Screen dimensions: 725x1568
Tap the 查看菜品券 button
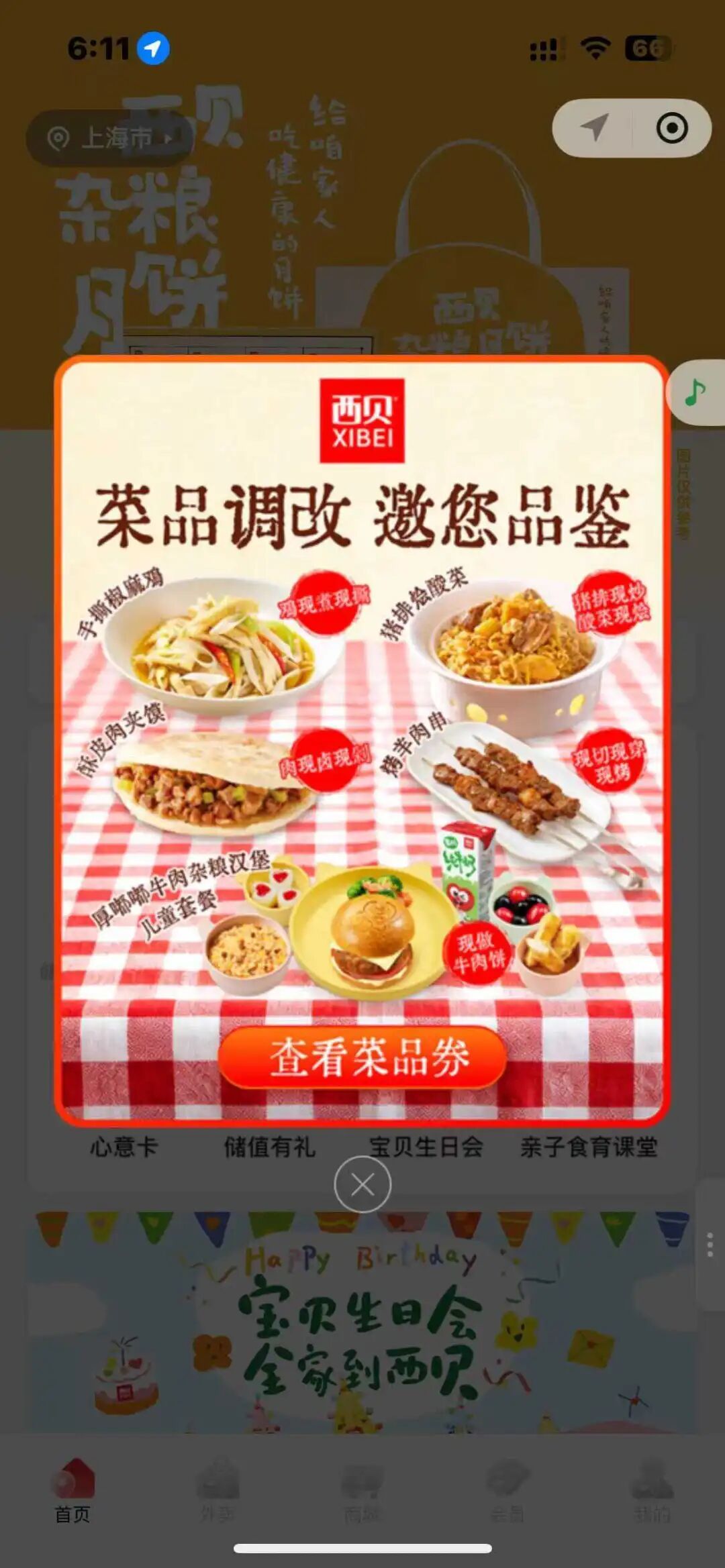click(x=362, y=1057)
